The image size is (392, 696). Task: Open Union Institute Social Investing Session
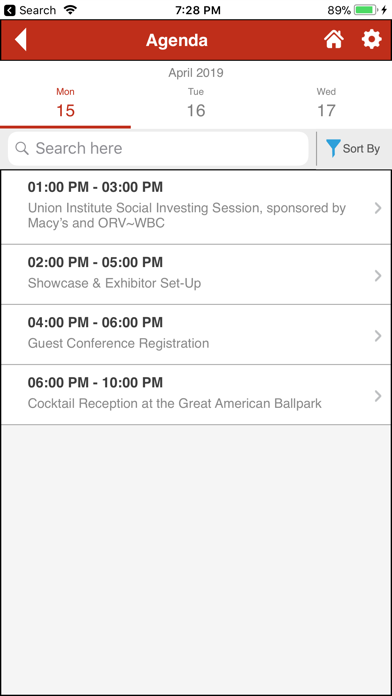pos(196,207)
